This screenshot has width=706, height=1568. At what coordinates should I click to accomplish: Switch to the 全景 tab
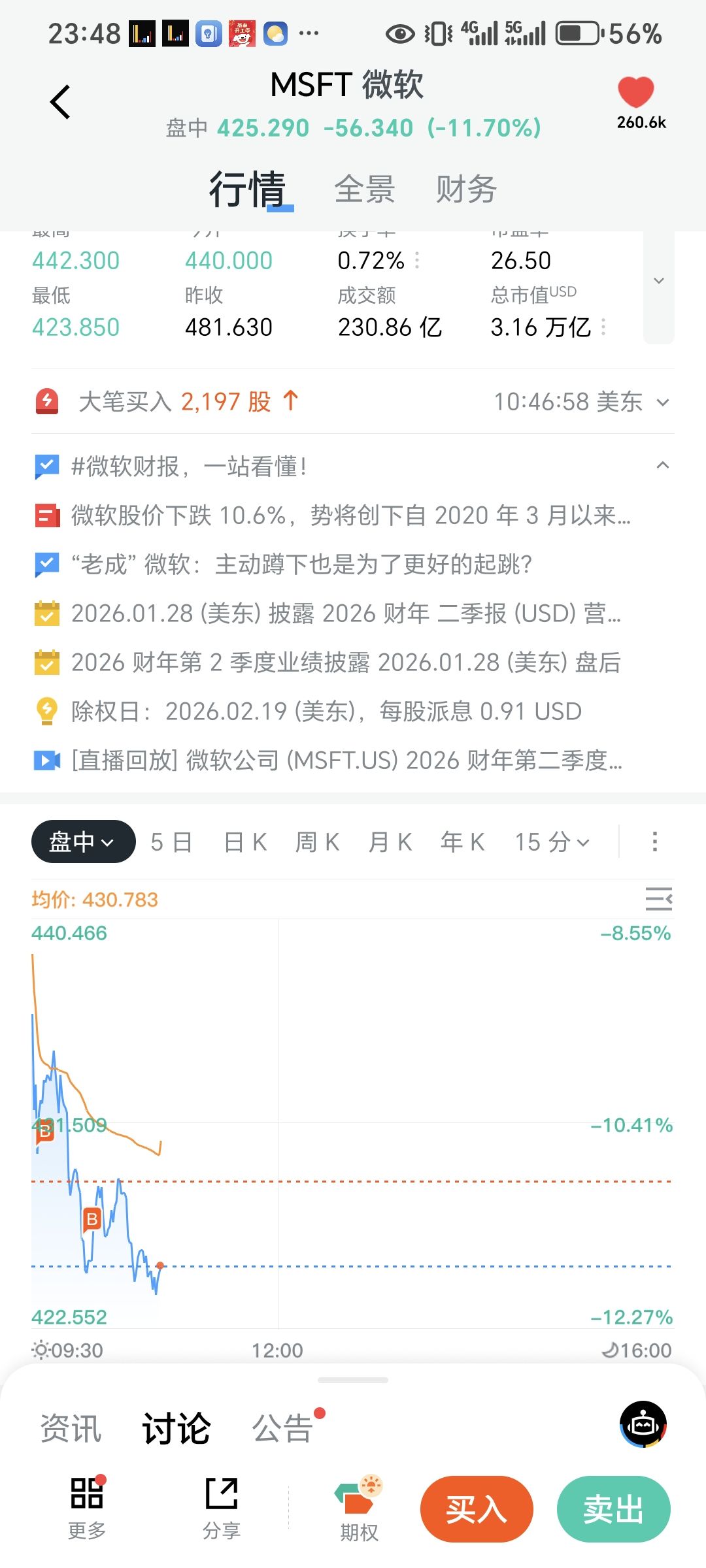(x=364, y=189)
